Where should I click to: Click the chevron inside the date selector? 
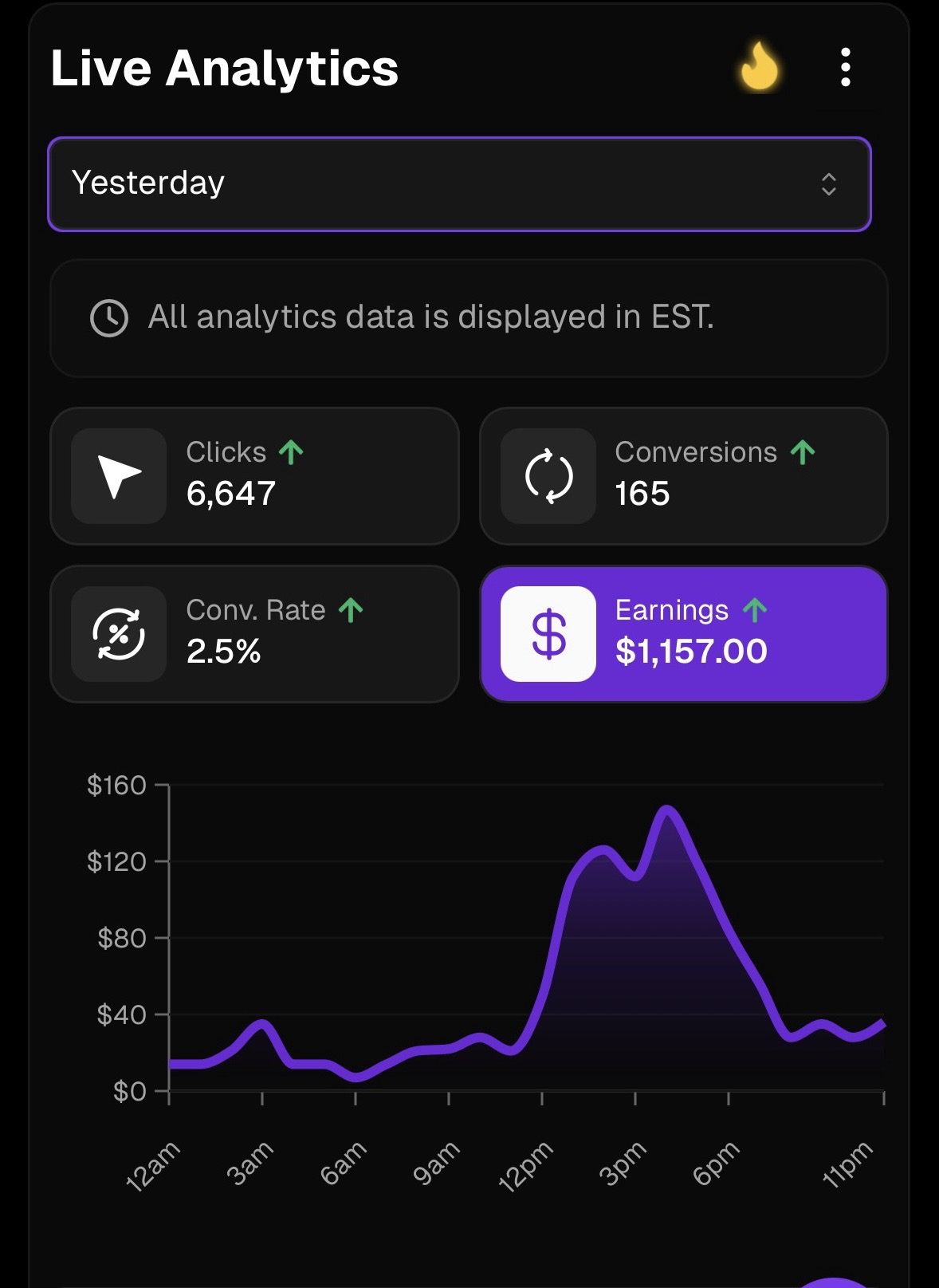pos(830,185)
